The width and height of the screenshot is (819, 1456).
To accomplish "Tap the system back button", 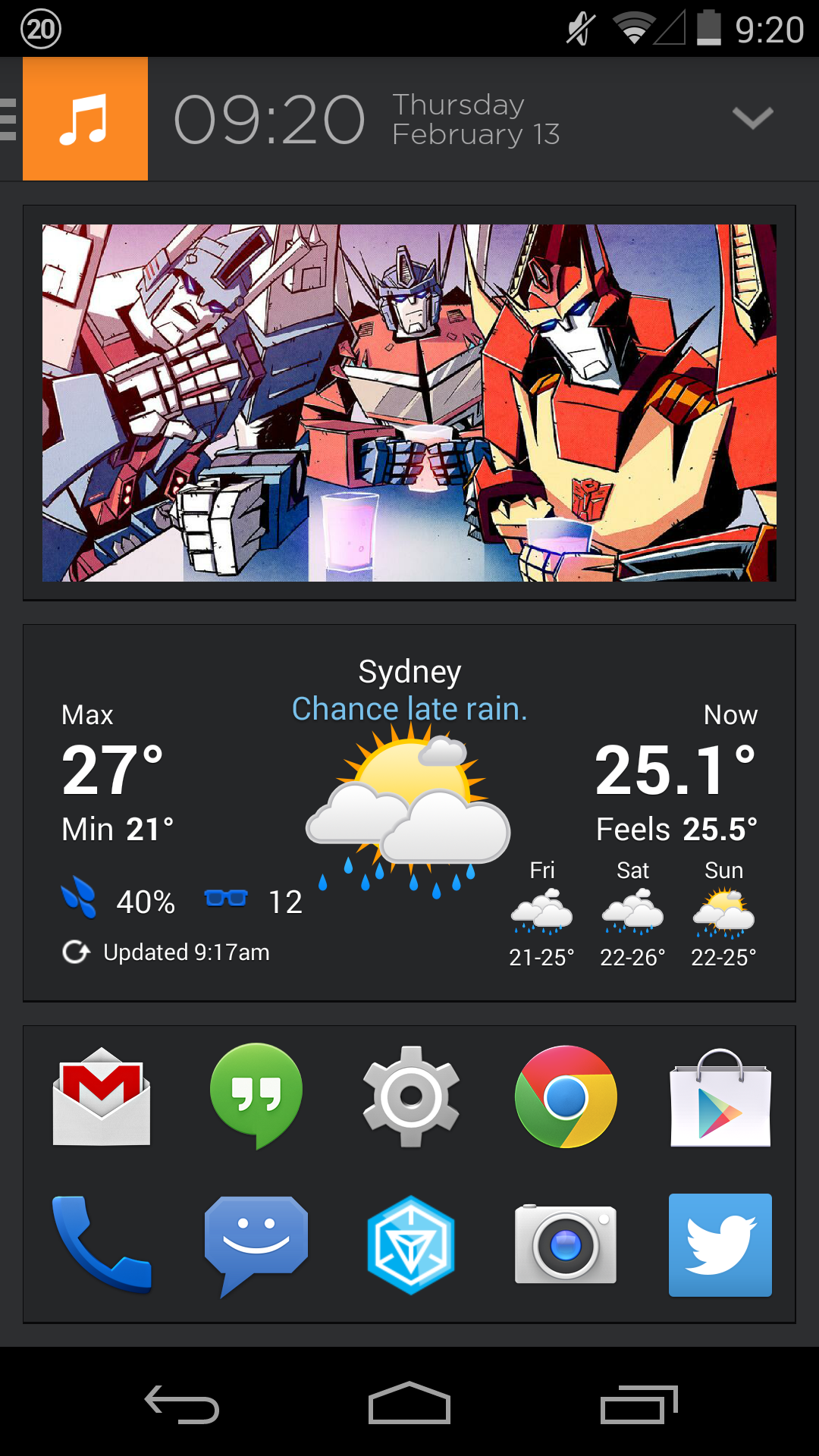I will pyautogui.click(x=182, y=1404).
